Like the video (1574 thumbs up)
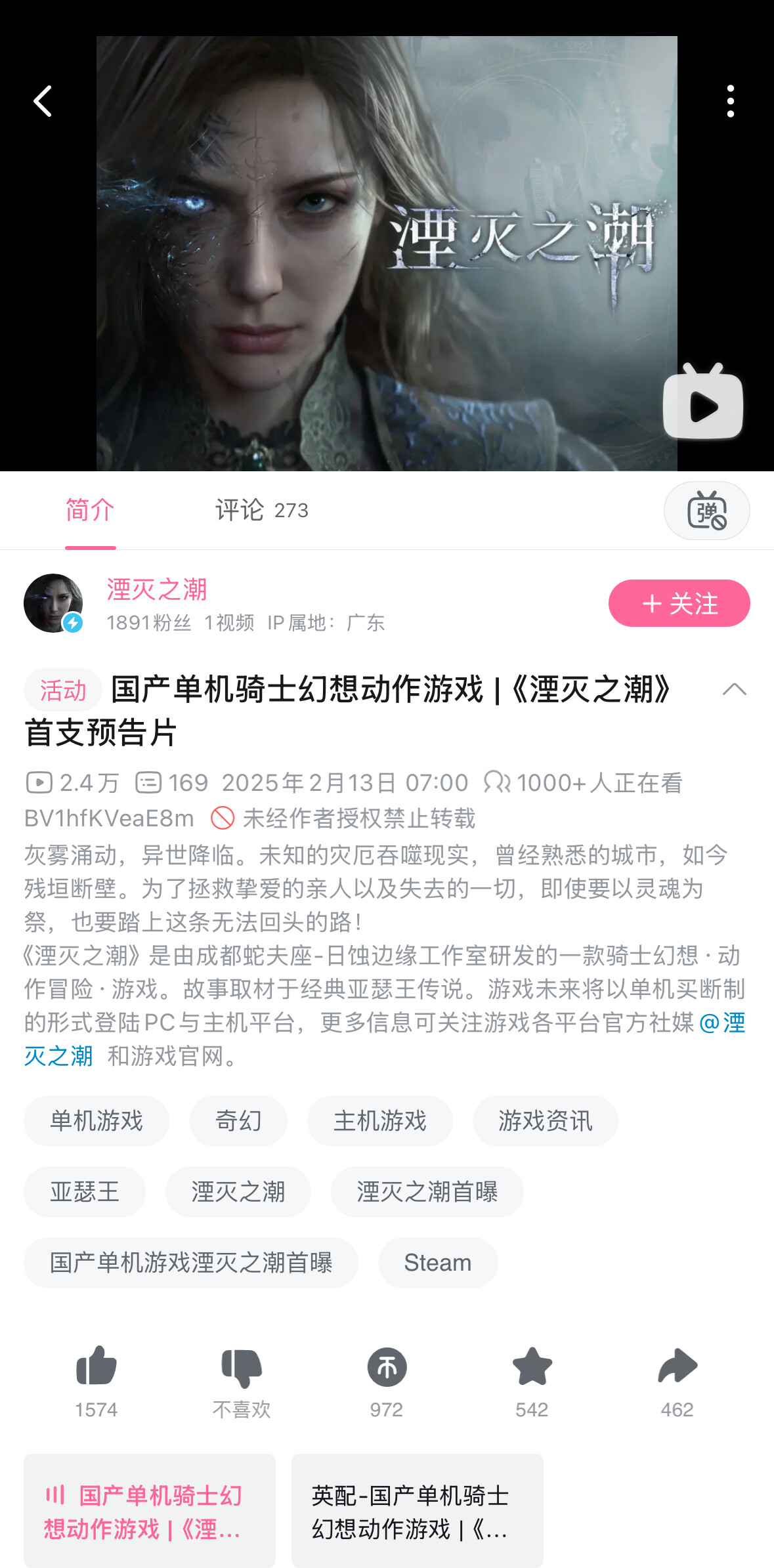 click(x=97, y=1380)
